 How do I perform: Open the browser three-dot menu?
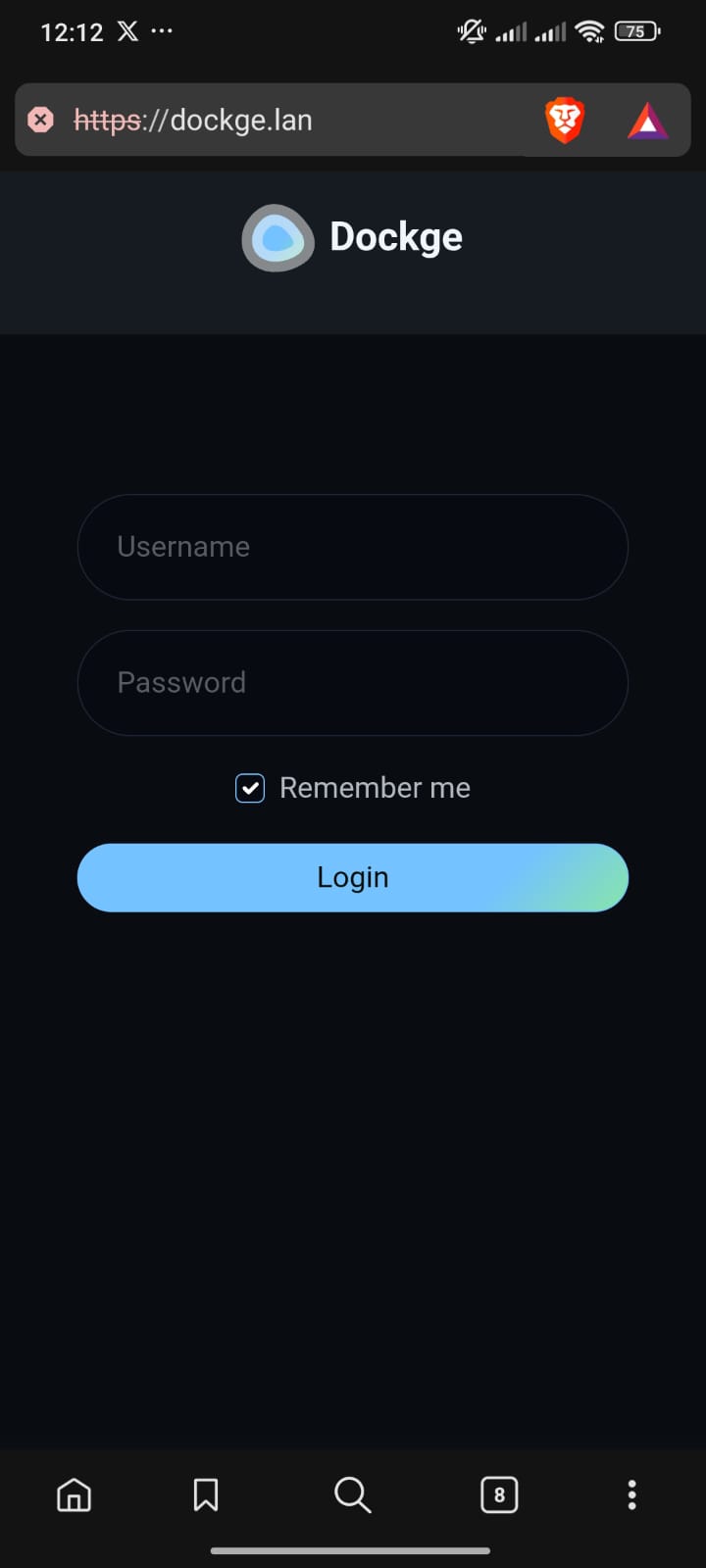pos(631,1494)
